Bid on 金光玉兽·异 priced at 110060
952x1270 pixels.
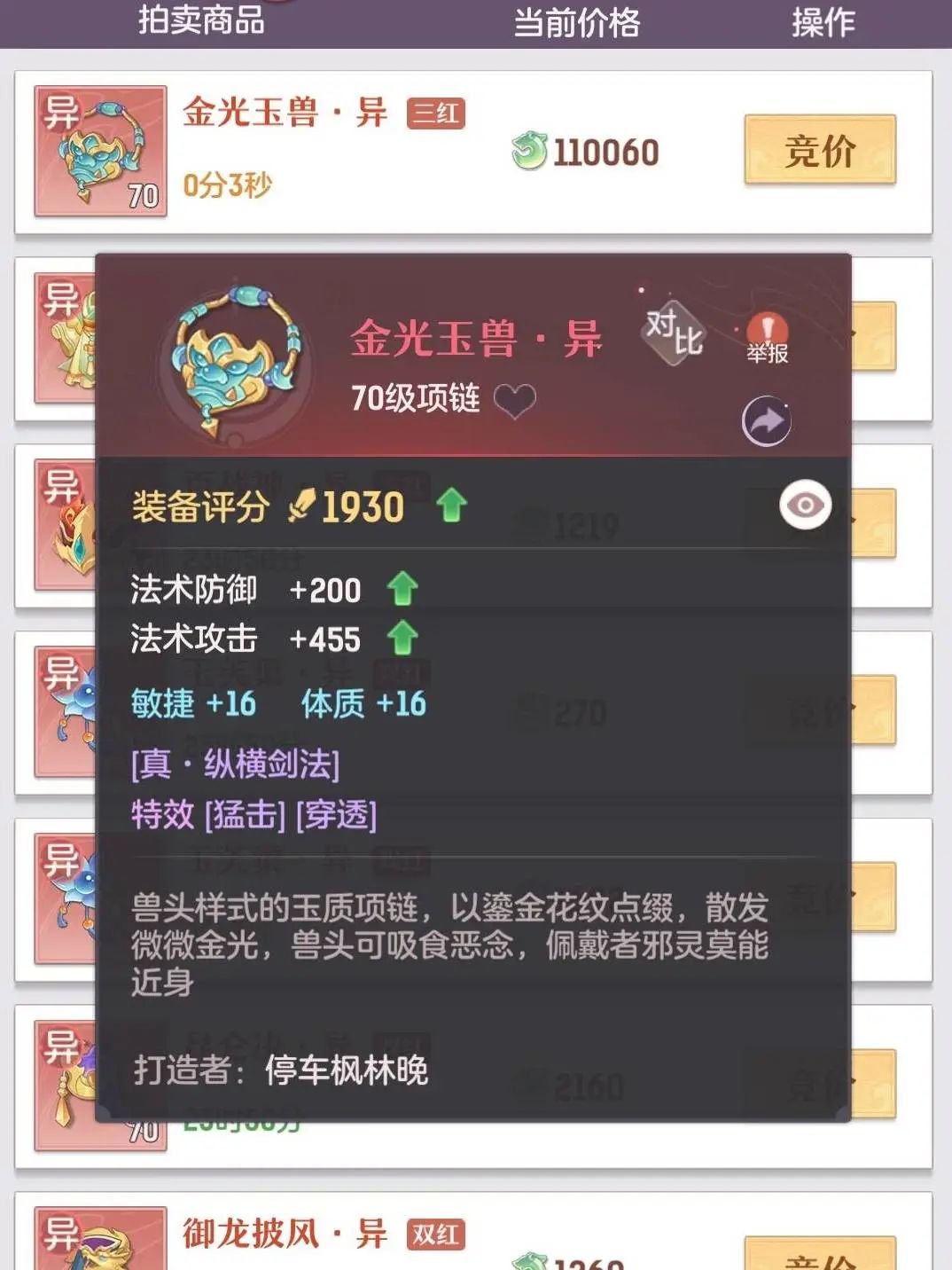[819, 150]
